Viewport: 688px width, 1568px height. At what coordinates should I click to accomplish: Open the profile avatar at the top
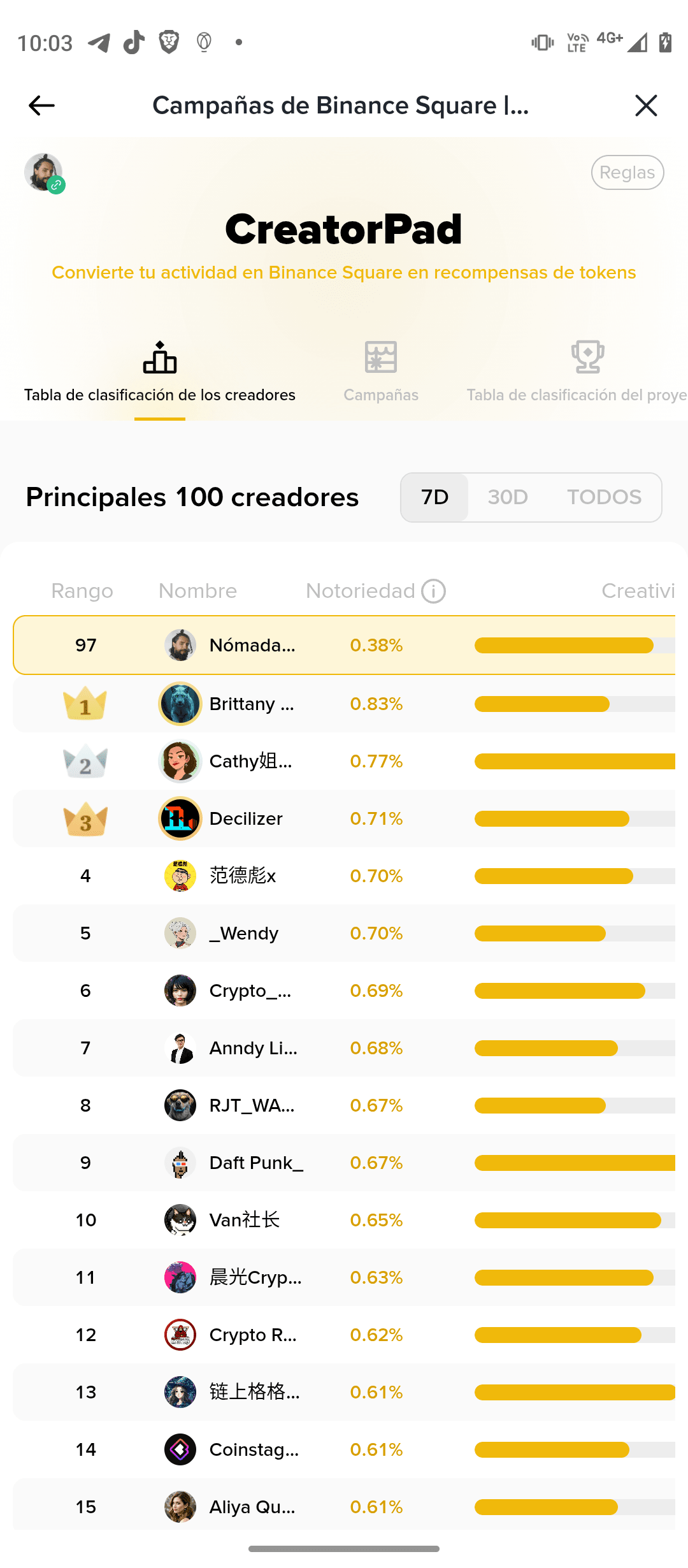tap(44, 172)
